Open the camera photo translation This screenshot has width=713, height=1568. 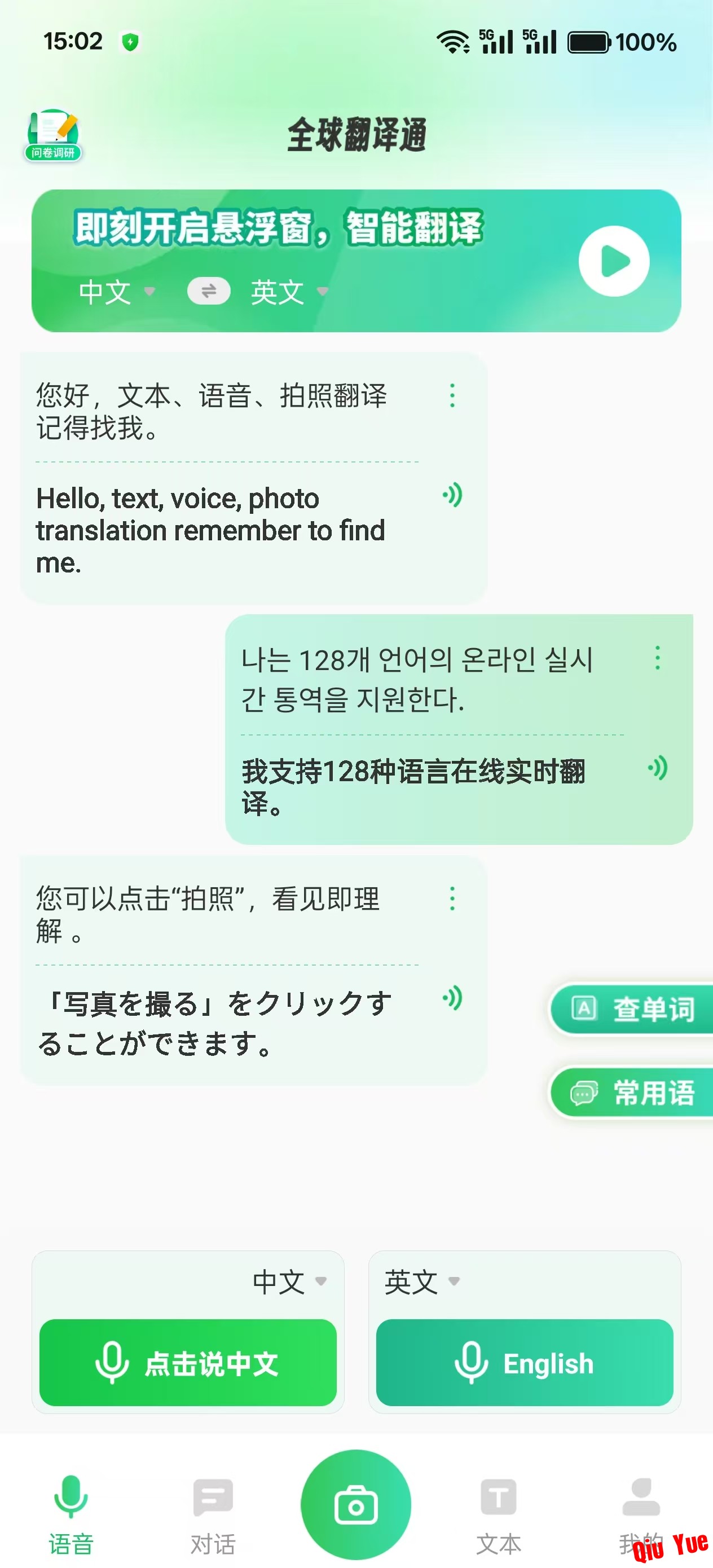355,1505
